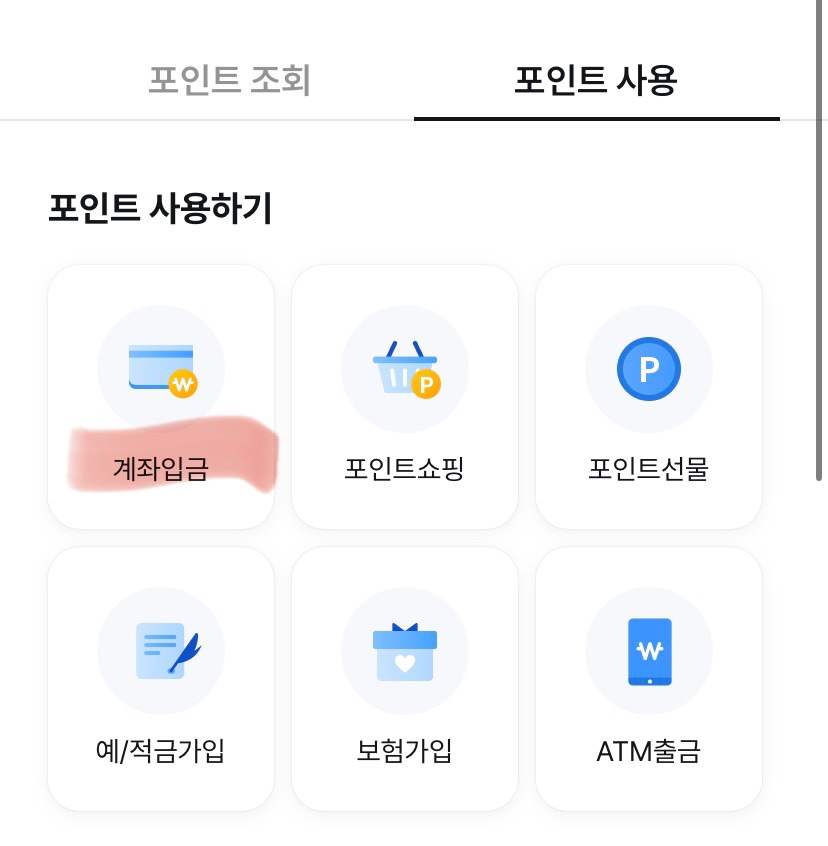Tap the blue P coin icon for 포인트선물
Viewport: 828px width, 846px height.
(648, 368)
